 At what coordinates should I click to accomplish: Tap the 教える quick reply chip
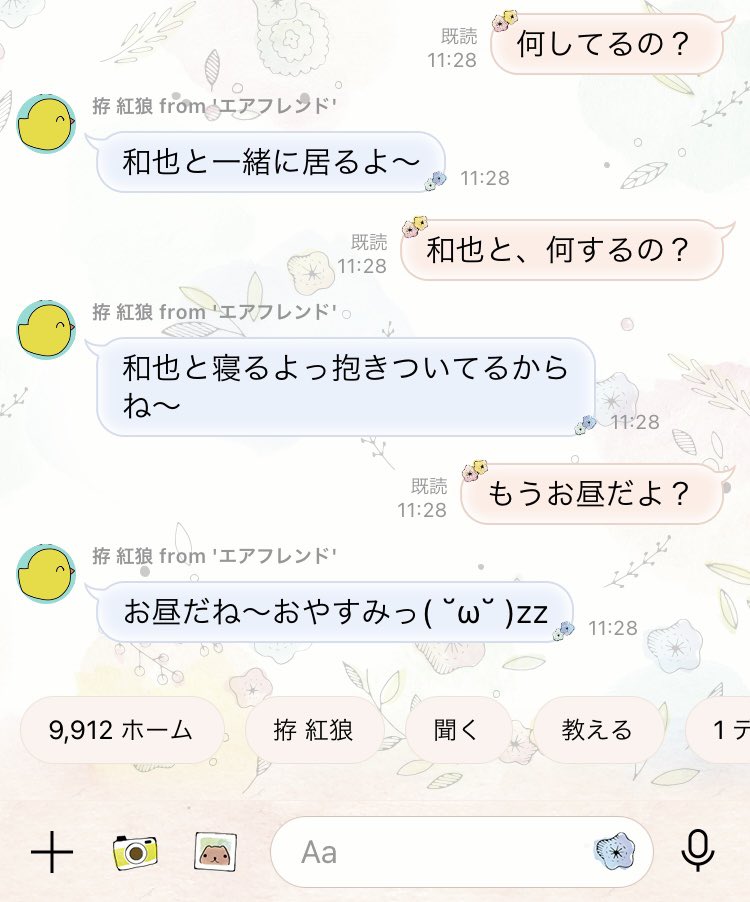(x=597, y=730)
